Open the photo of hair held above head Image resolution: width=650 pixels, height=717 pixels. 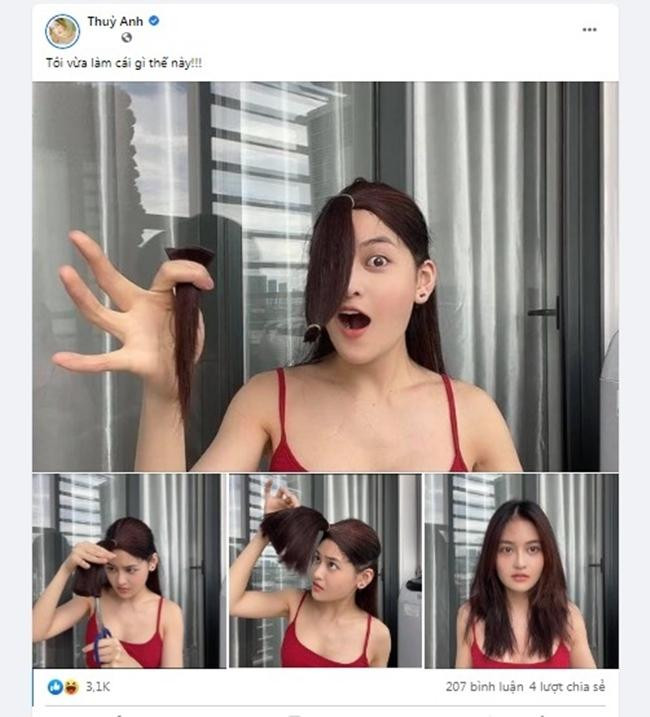coord(324,570)
